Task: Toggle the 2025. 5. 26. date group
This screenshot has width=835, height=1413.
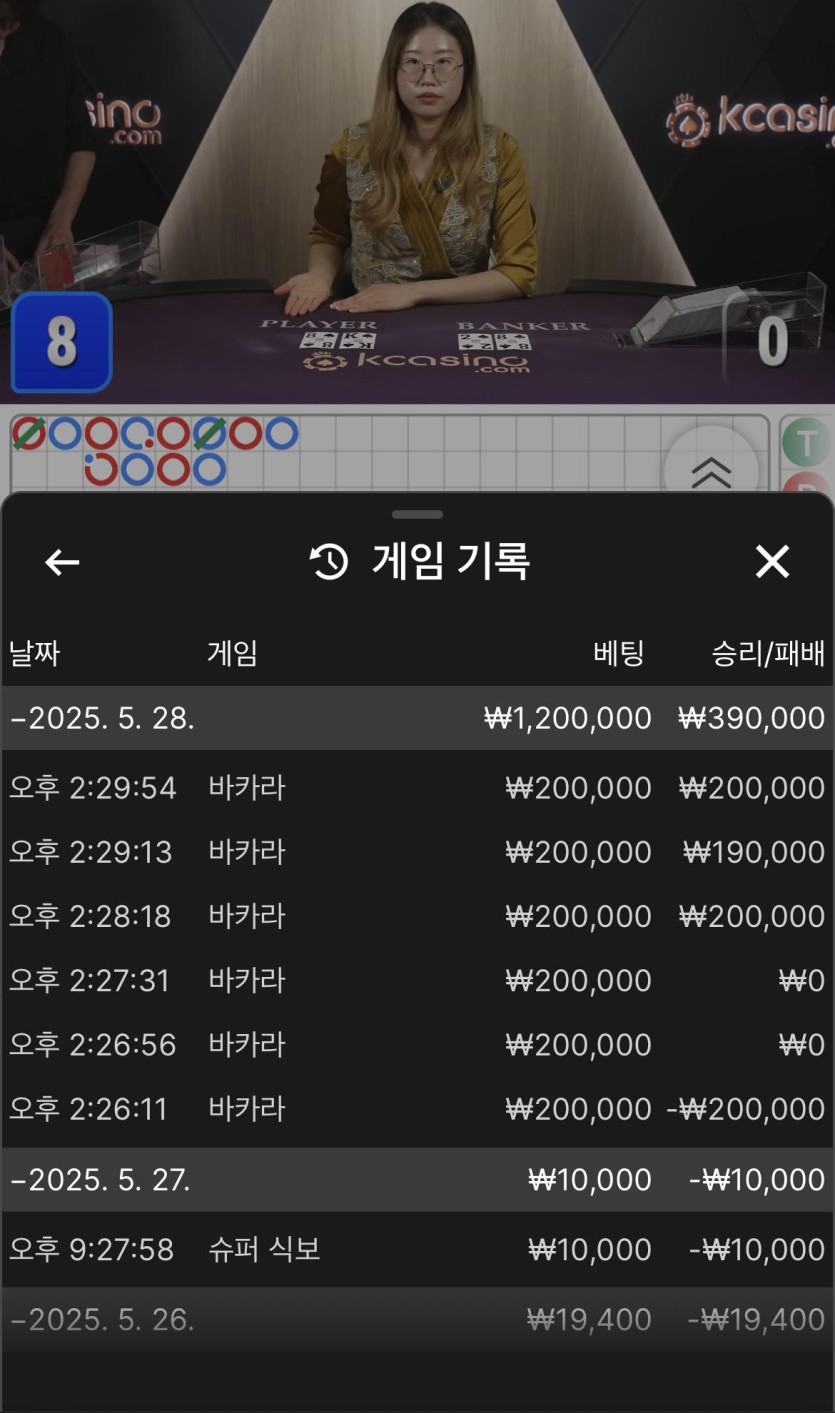Action: tap(102, 1320)
